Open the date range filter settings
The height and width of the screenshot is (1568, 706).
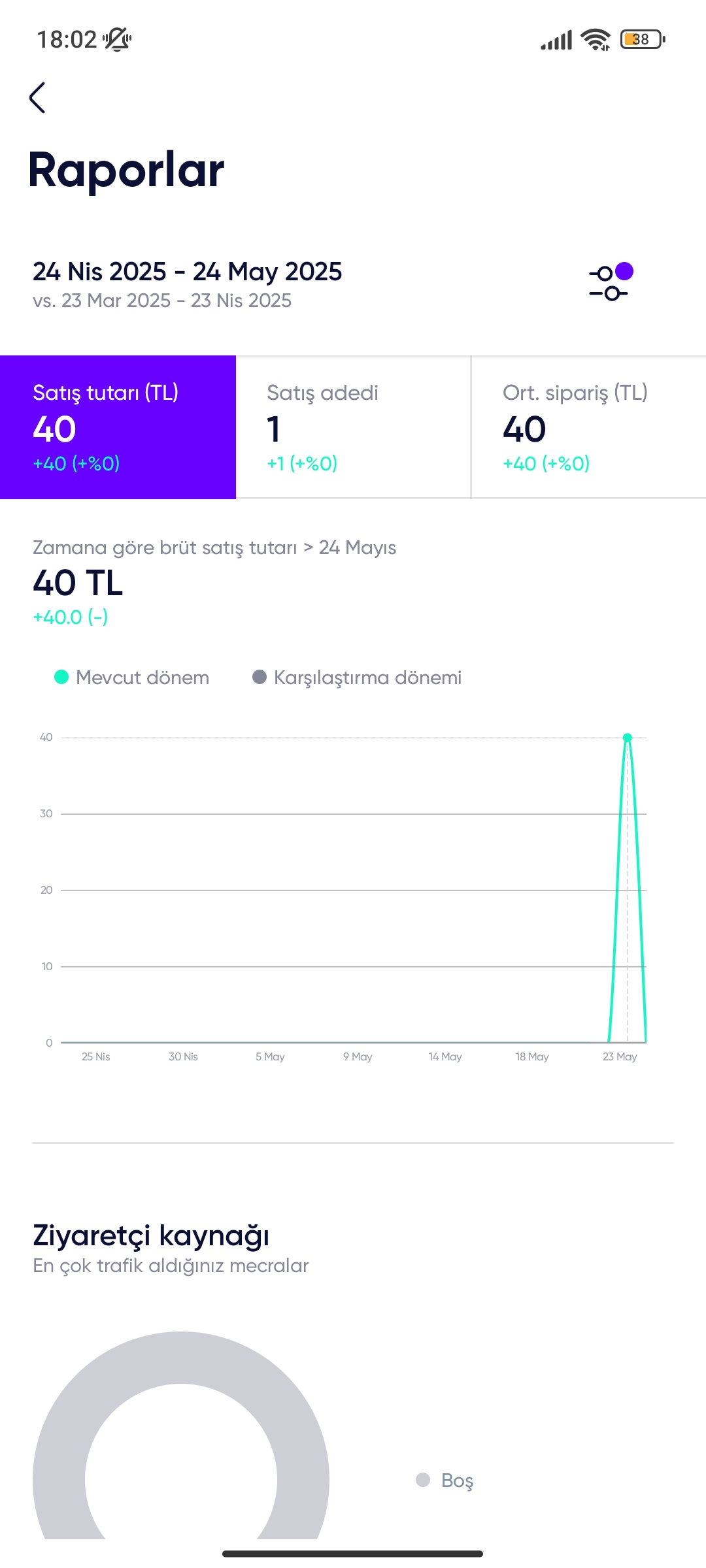pos(610,282)
